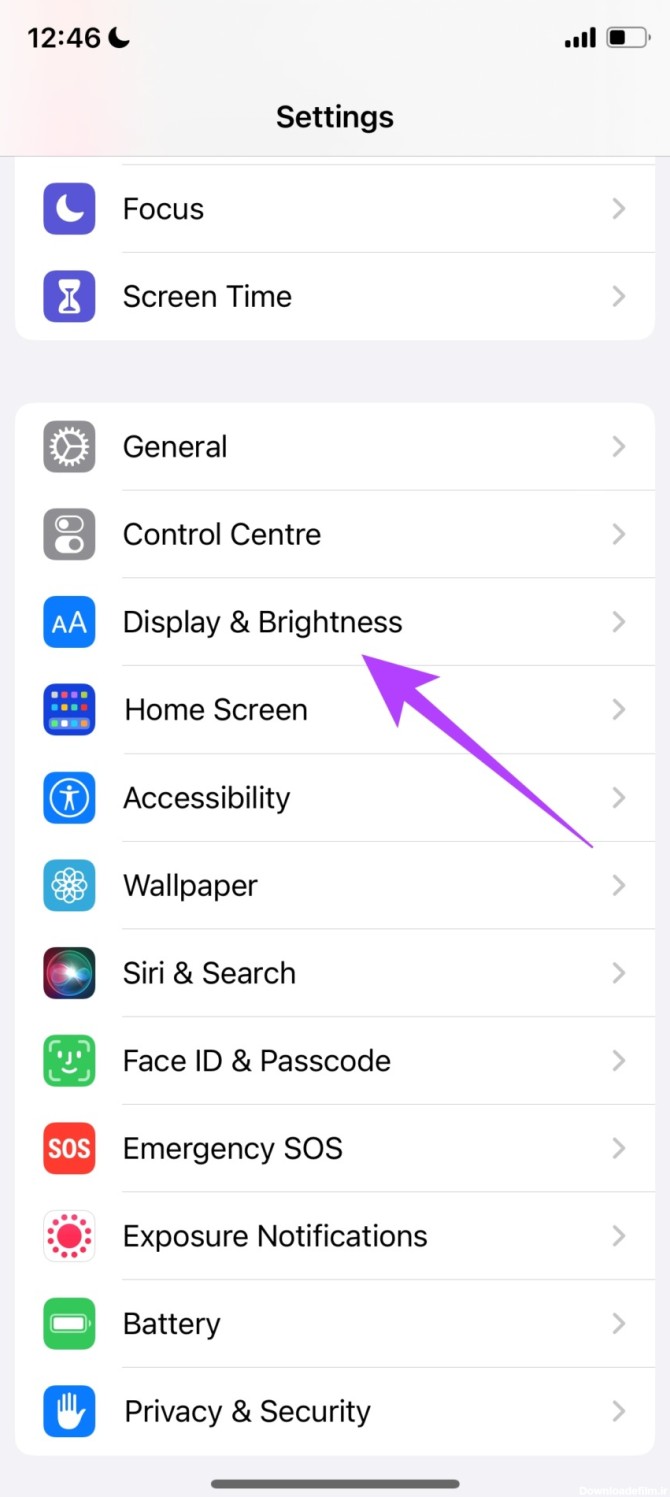View Battery settings
The height and width of the screenshot is (1497, 670).
coord(335,1324)
